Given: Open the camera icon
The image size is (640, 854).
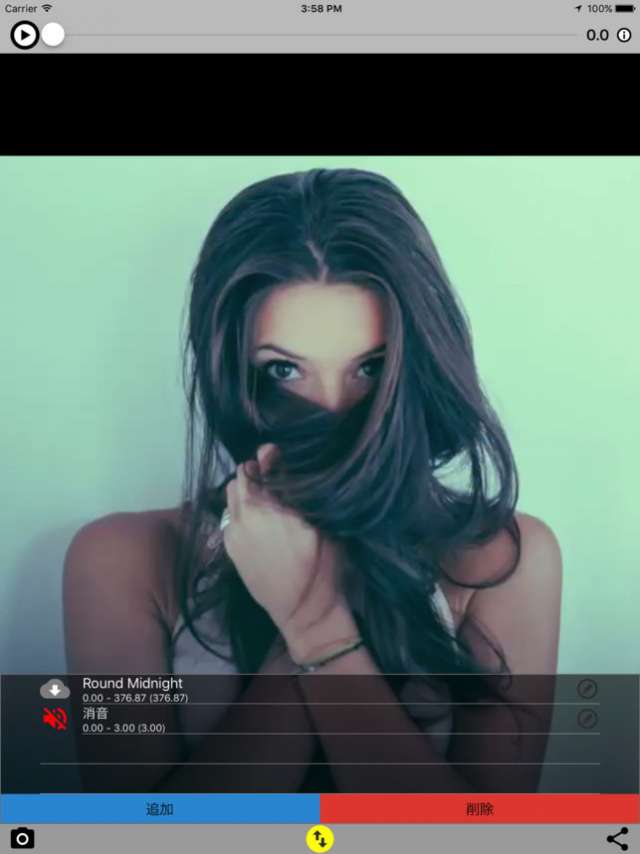Looking at the screenshot, I should tap(22, 839).
